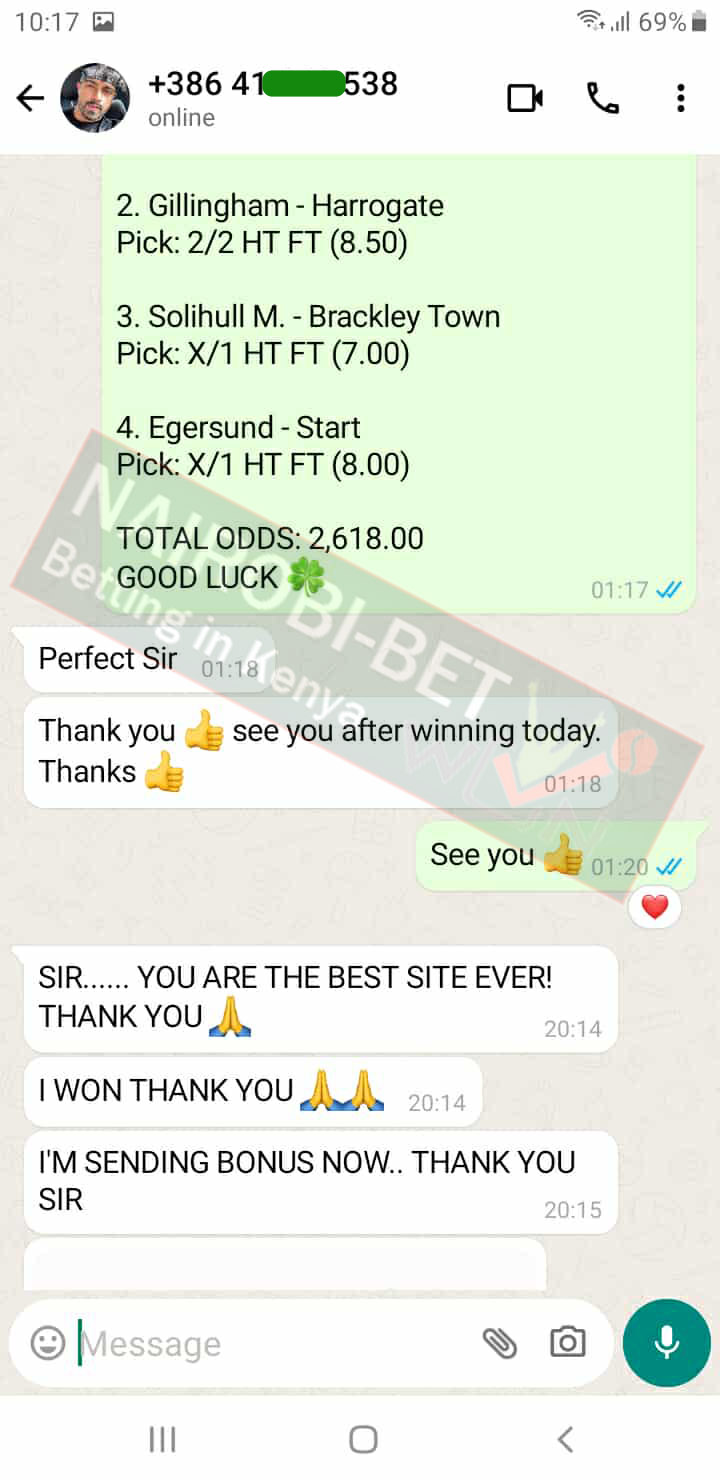Screen dimensions: 720x1480
Task: Tap the home button on the navigation bar
Action: [360, 1439]
